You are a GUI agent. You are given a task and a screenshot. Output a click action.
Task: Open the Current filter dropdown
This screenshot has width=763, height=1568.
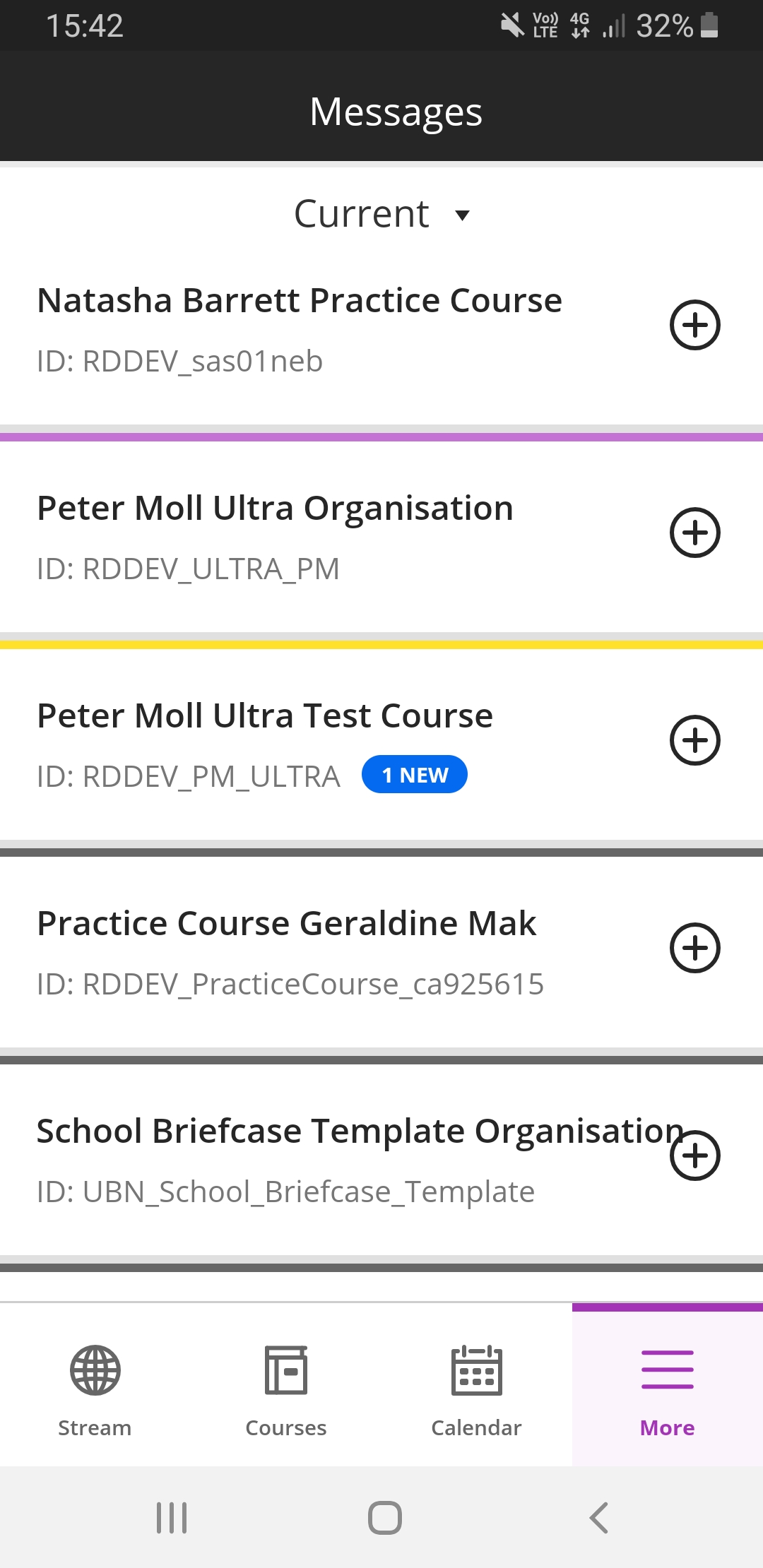381,213
